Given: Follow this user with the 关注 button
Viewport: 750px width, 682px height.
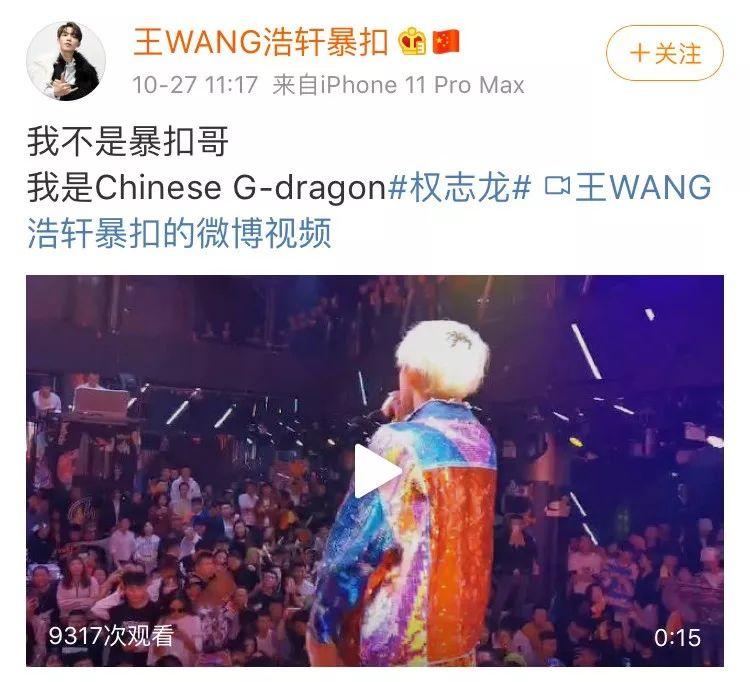Looking at the screenshot, I should [x=664, y=52].
